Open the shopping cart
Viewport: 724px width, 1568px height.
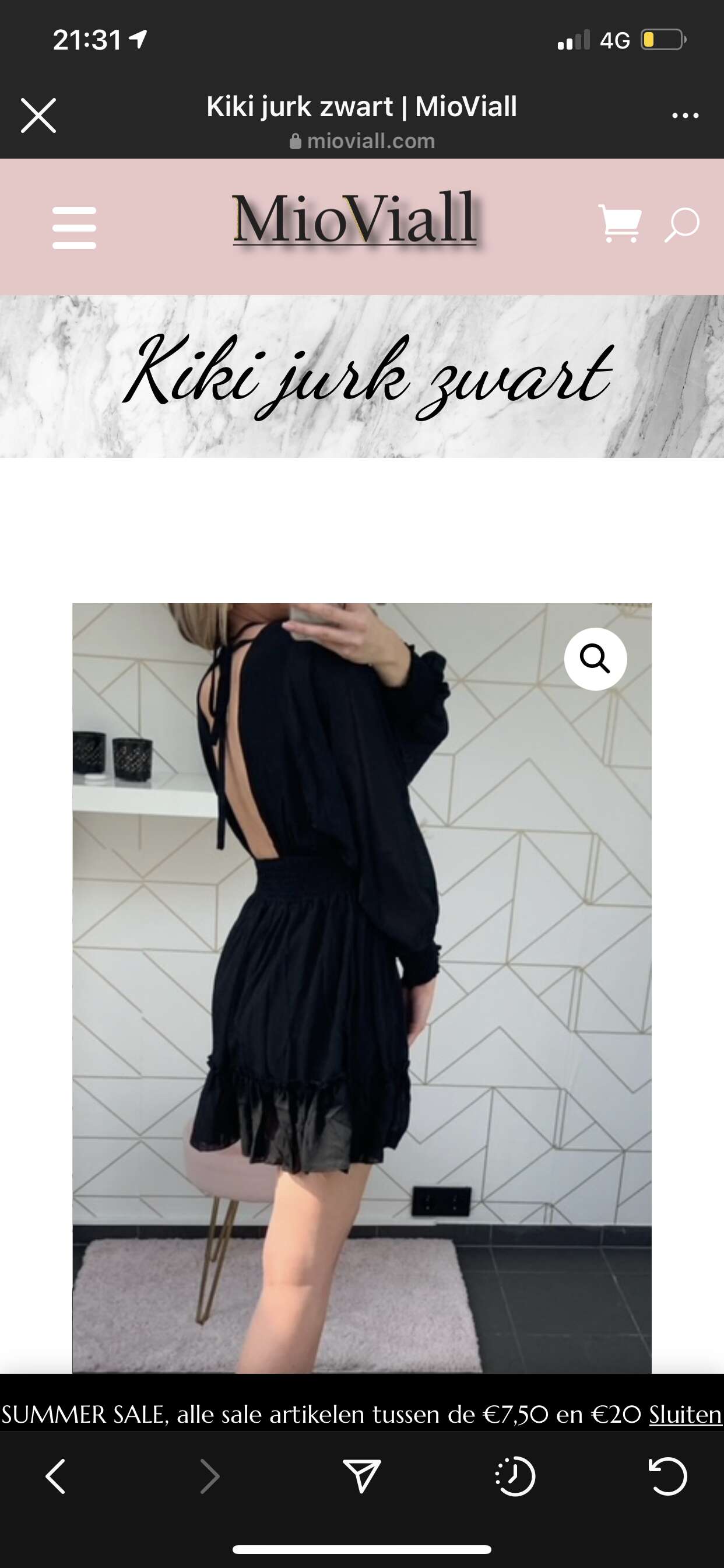coord(619,223)
